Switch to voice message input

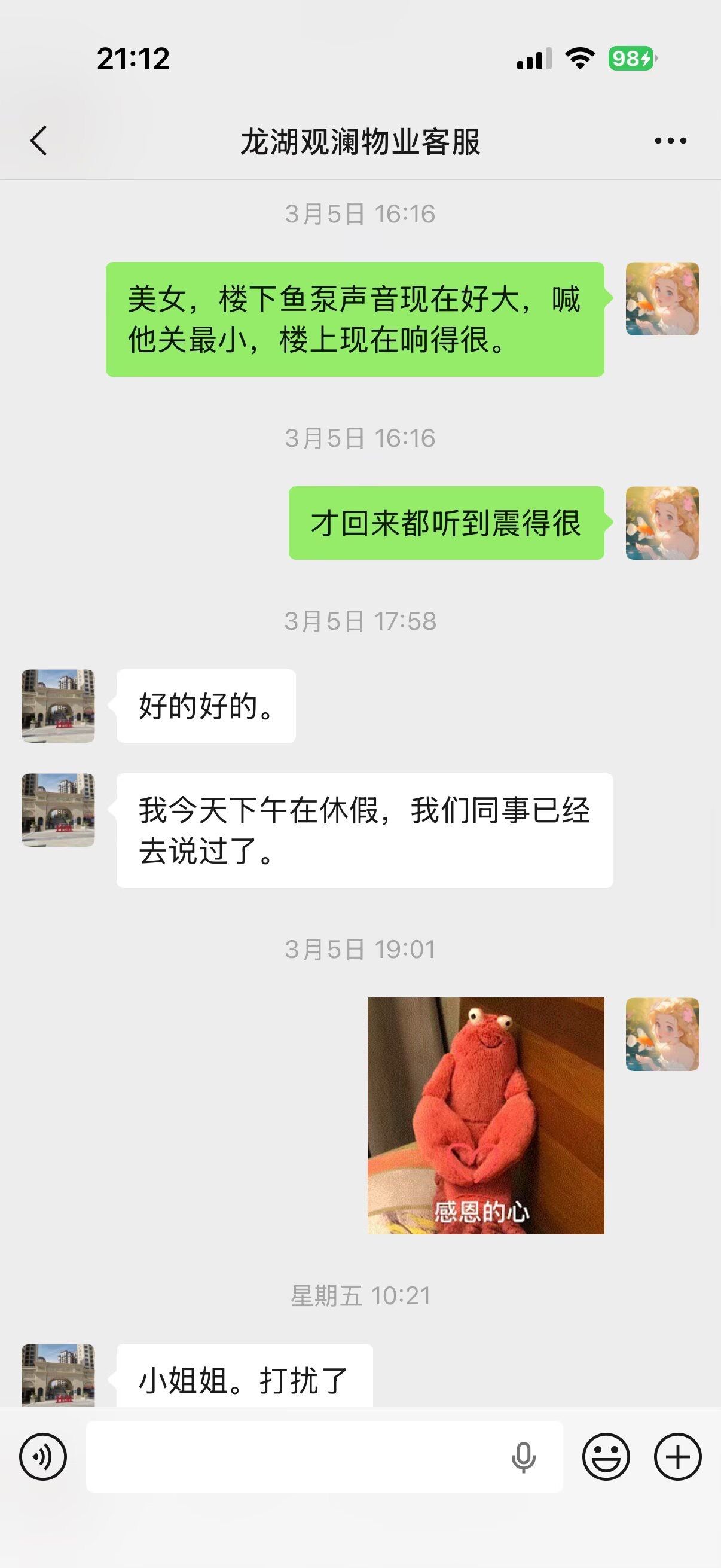tap(42, 1457)
